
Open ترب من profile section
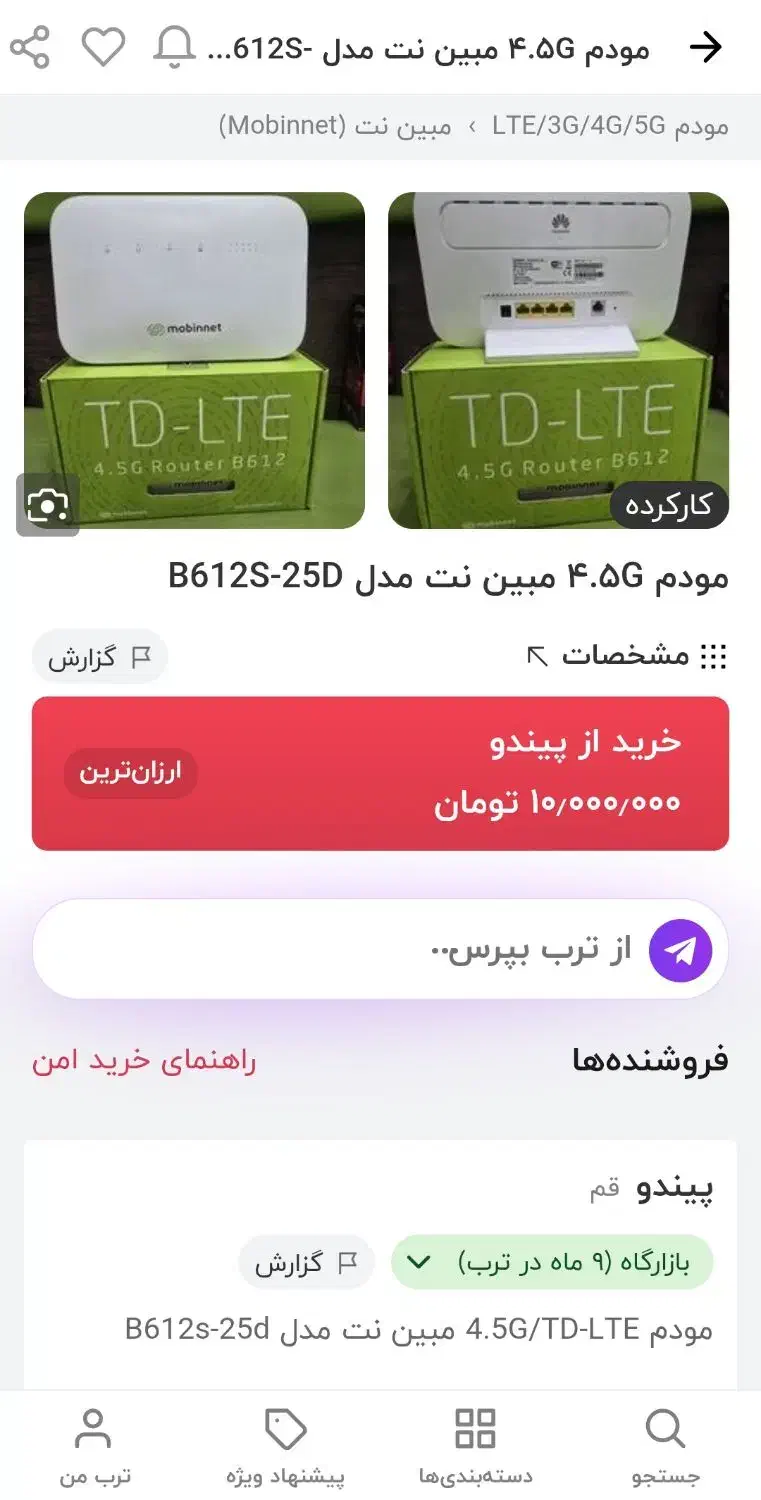click(x=94, y=1442)
